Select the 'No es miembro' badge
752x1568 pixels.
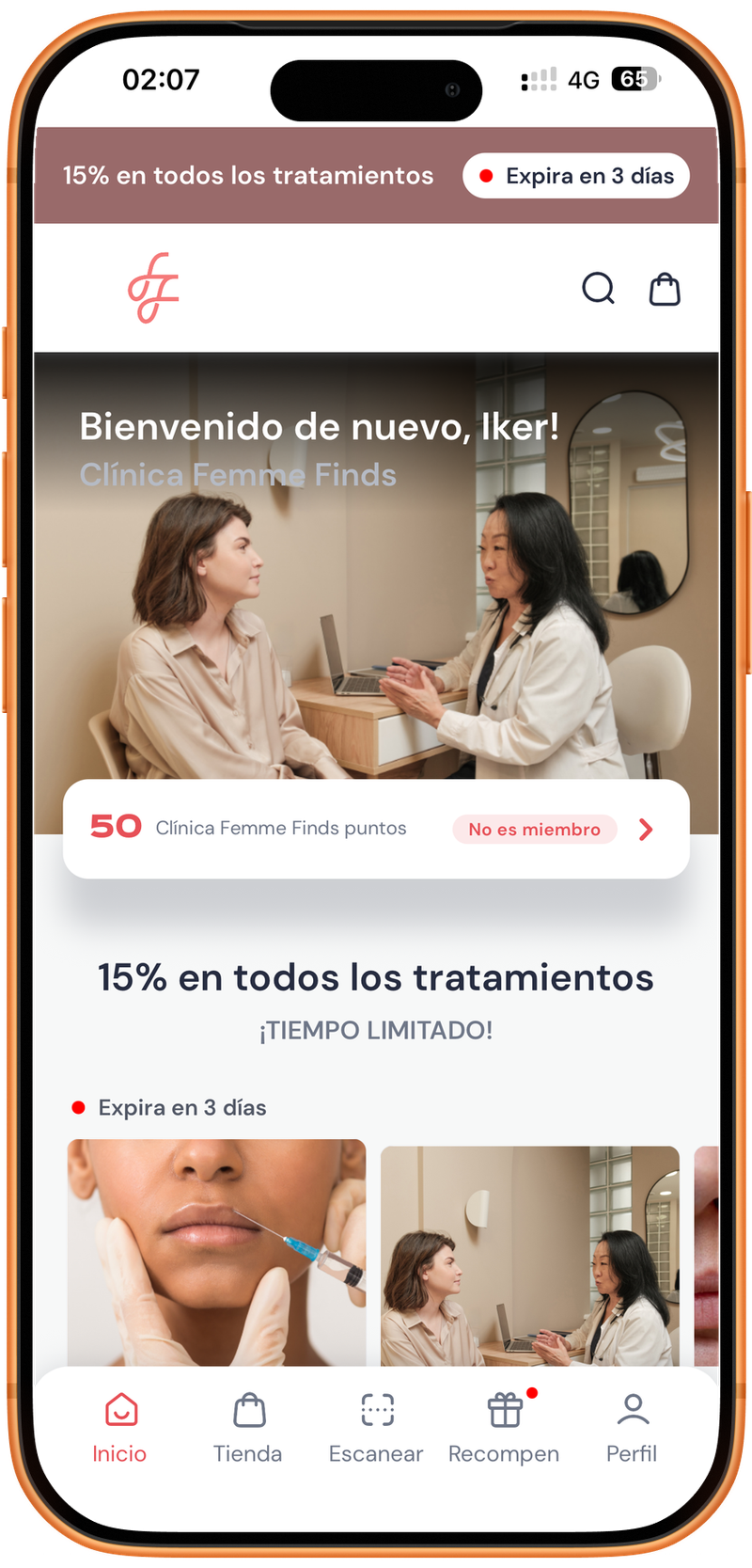(x=534, y=830)
